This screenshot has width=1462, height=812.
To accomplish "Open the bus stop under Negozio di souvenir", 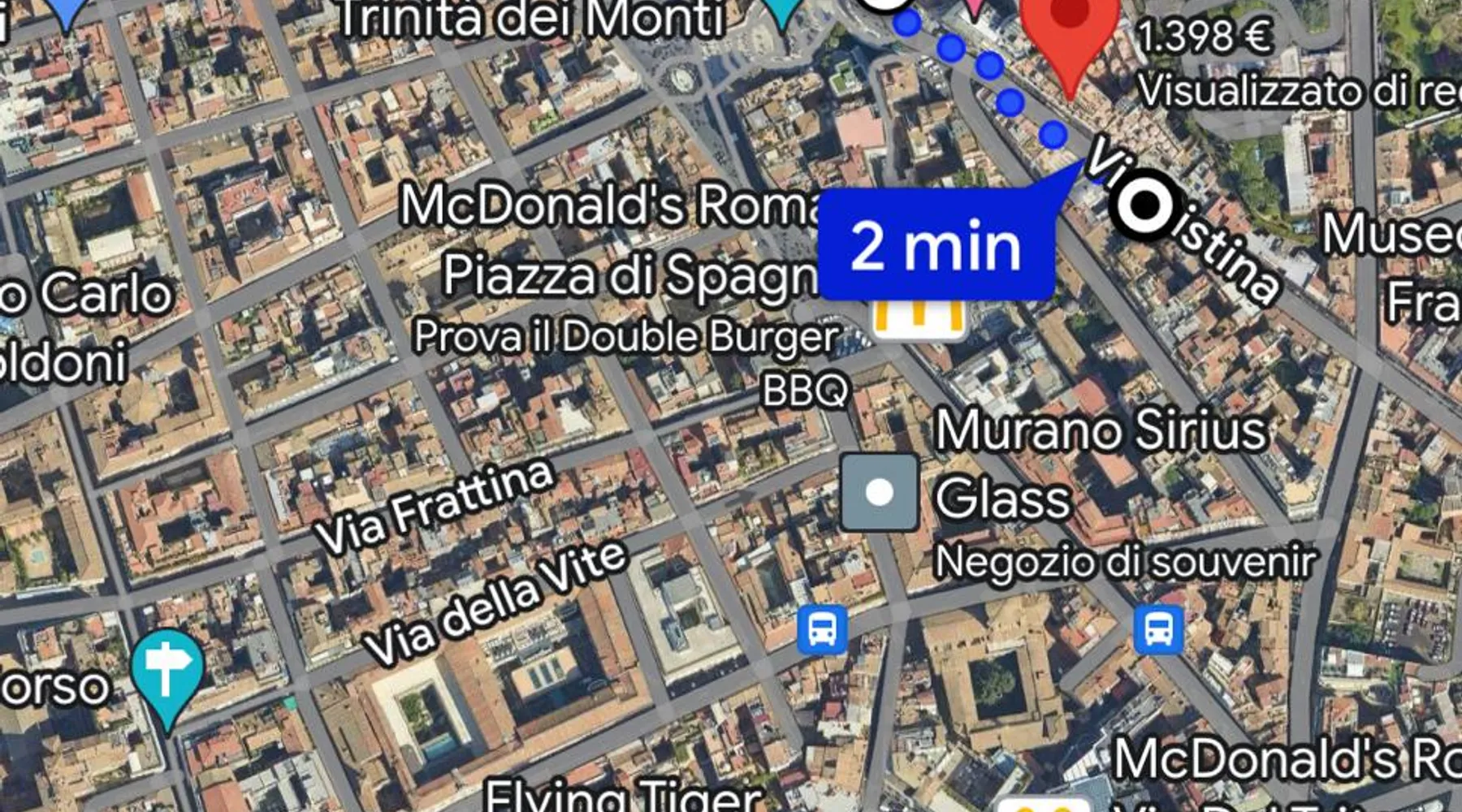I will tap(1157, 629).
